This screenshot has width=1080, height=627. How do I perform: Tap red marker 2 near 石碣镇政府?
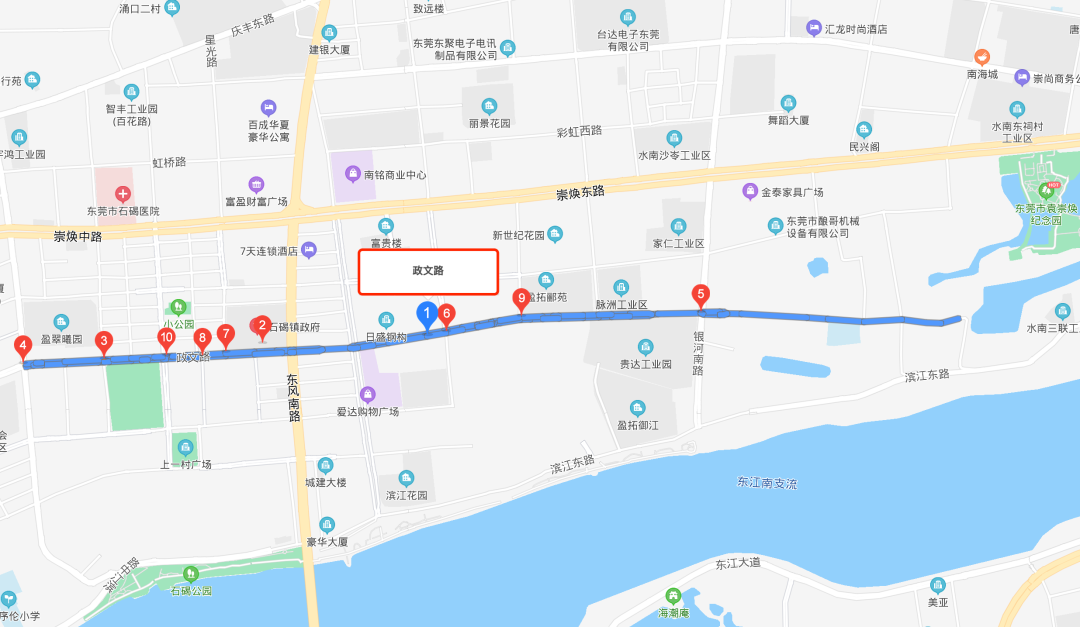click(263, 325)
